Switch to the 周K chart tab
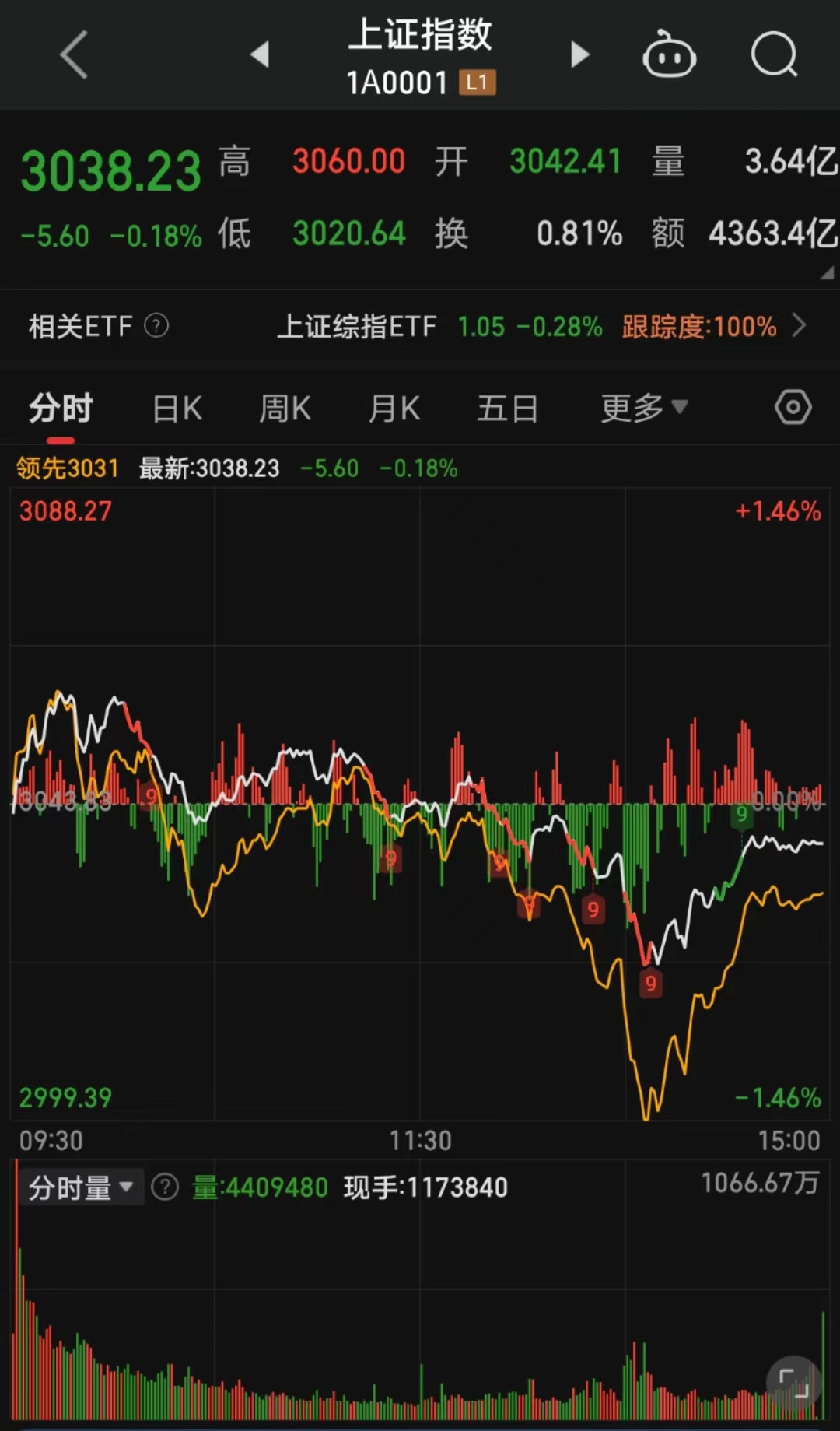 coord(285,409)
